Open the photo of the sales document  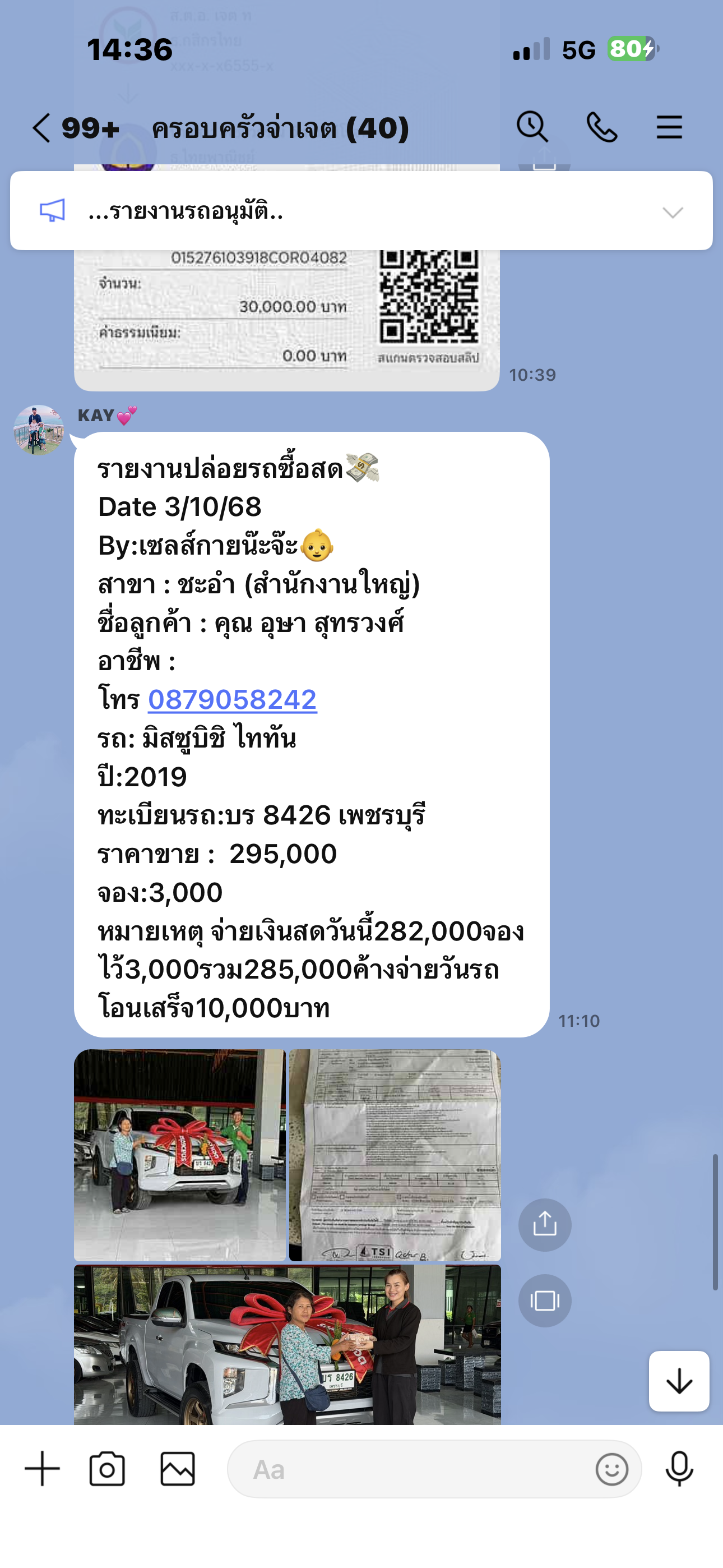(x=395, y=1154)
